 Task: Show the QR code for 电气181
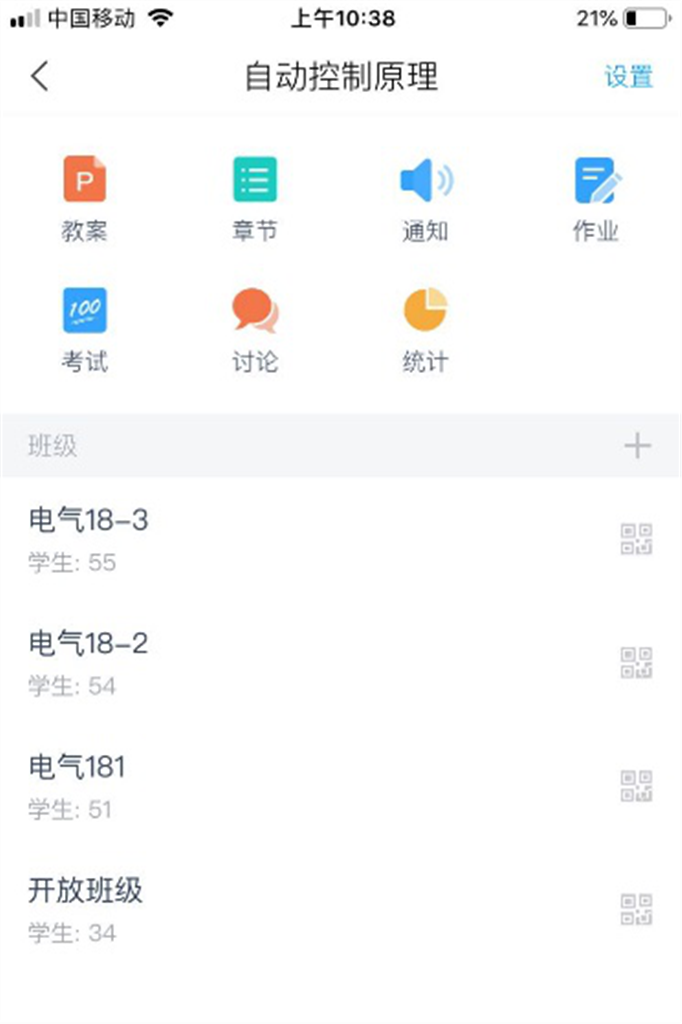pyautogui.click(x=637, y=786)
